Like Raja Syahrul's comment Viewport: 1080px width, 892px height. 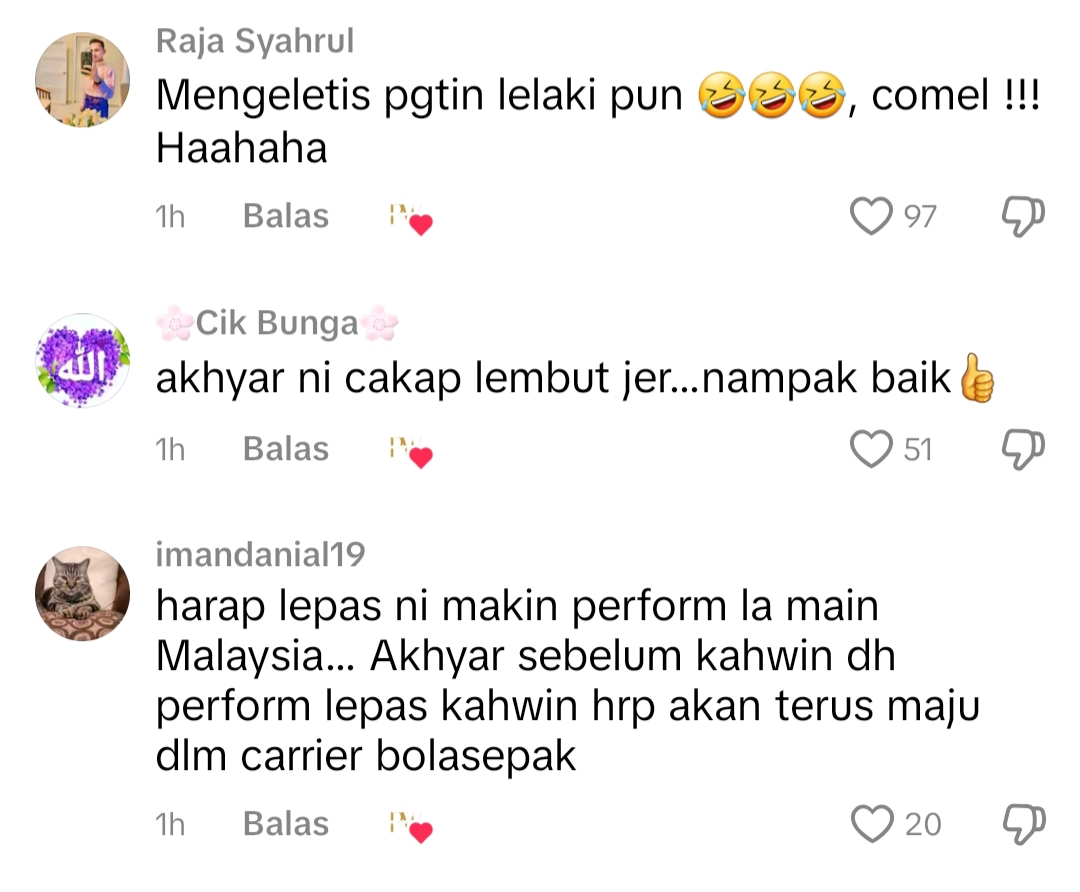pyautogui.click(x=870, y=216)
